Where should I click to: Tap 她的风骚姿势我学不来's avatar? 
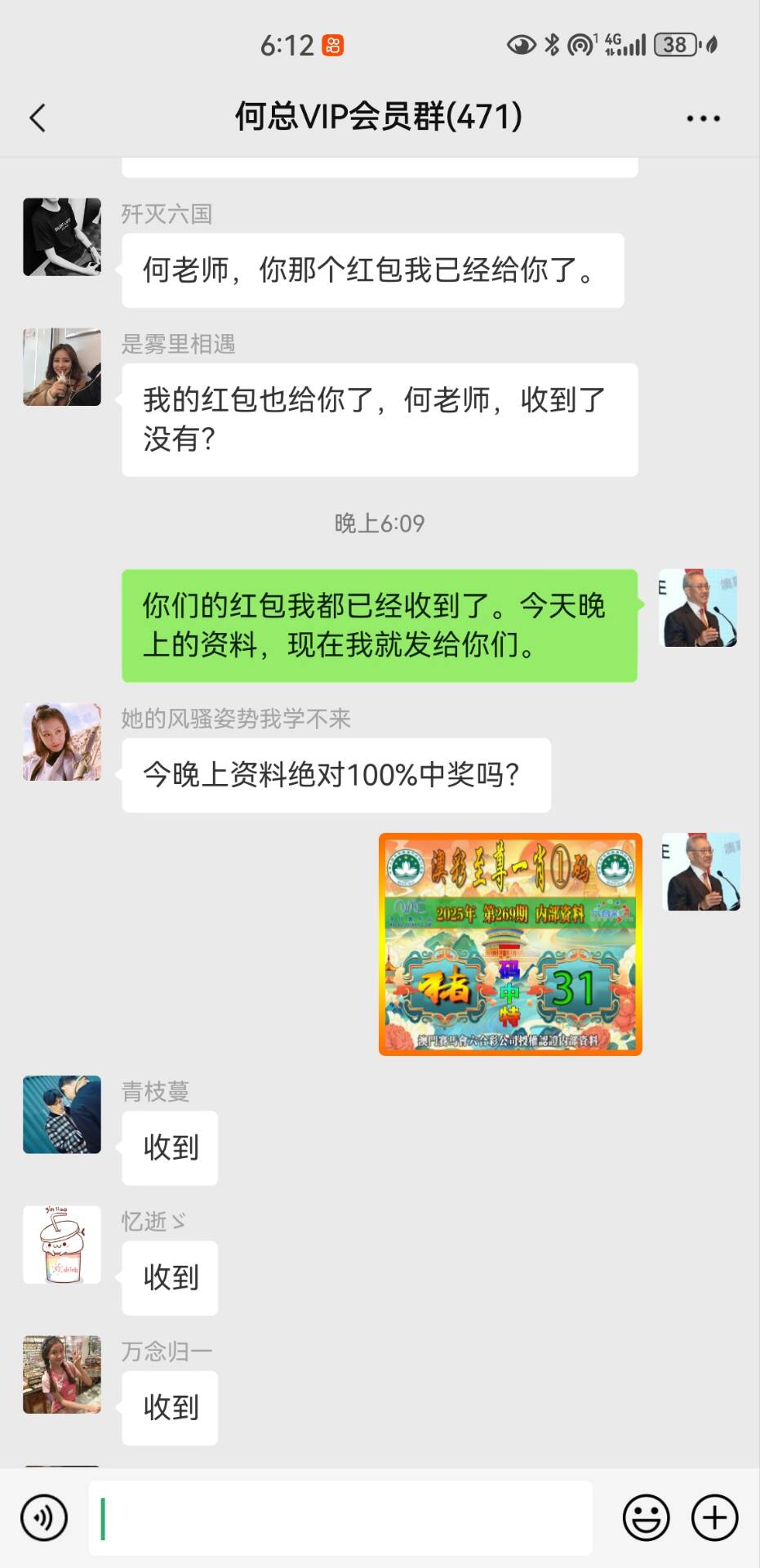coord(62,742)
